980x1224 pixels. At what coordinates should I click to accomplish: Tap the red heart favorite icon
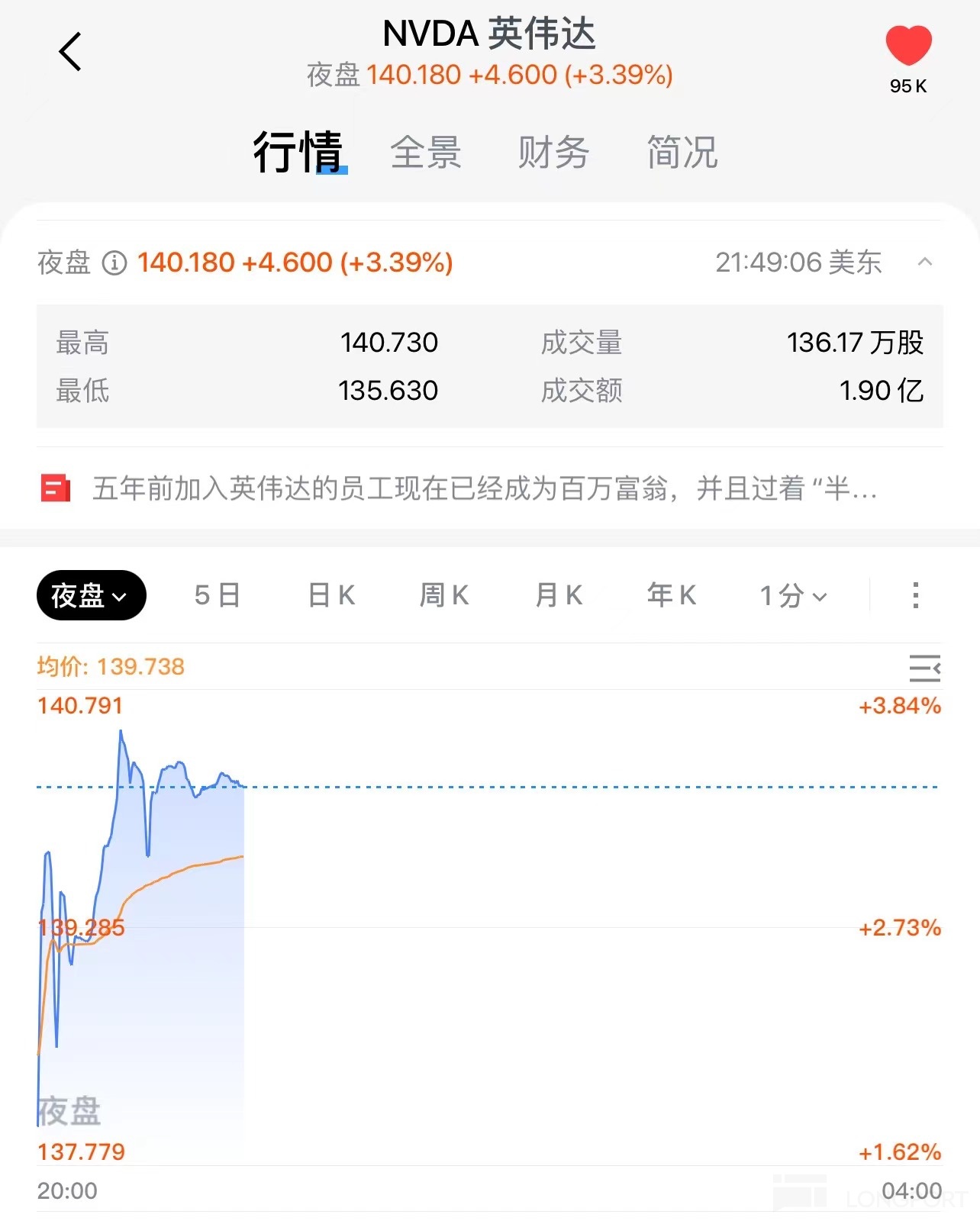coord(908,46)
